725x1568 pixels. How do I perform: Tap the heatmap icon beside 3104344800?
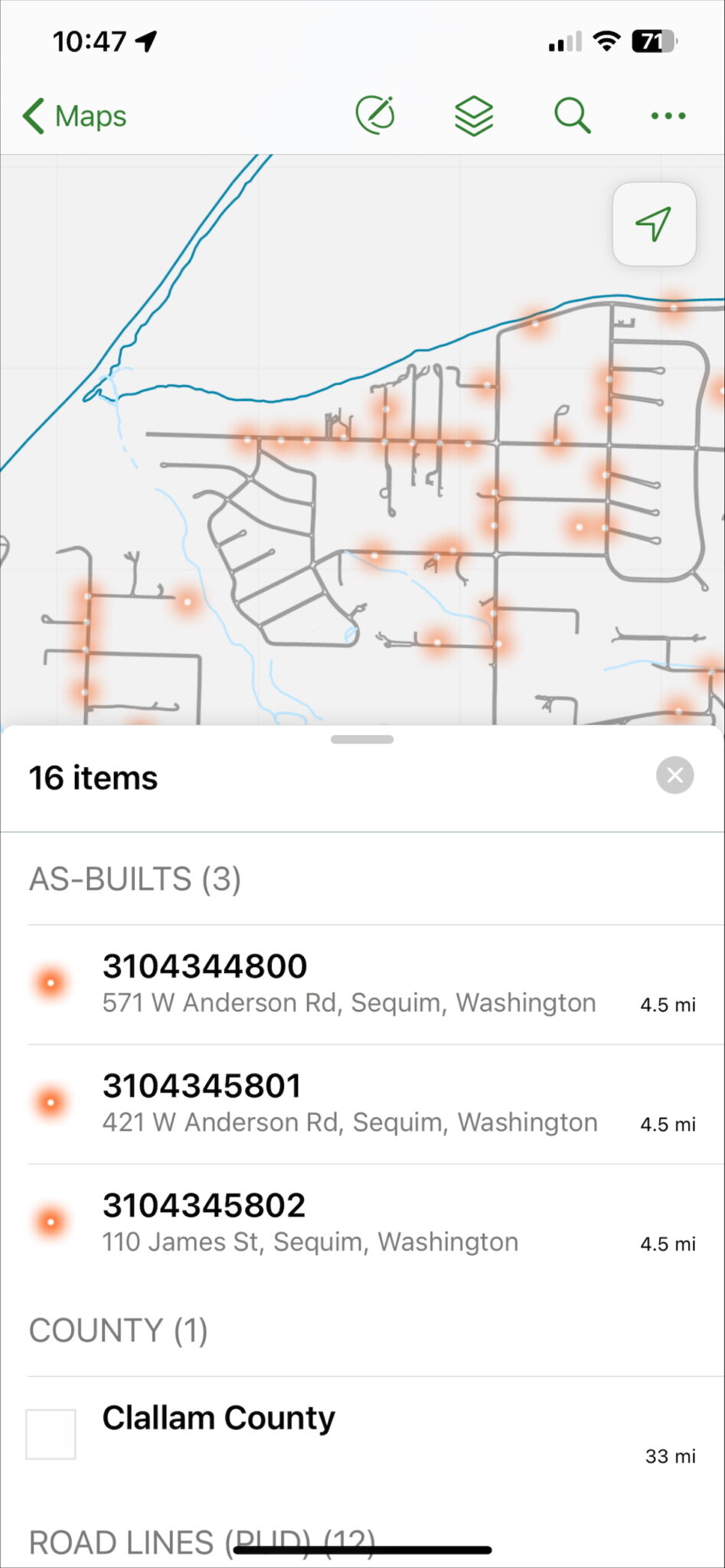50,982
